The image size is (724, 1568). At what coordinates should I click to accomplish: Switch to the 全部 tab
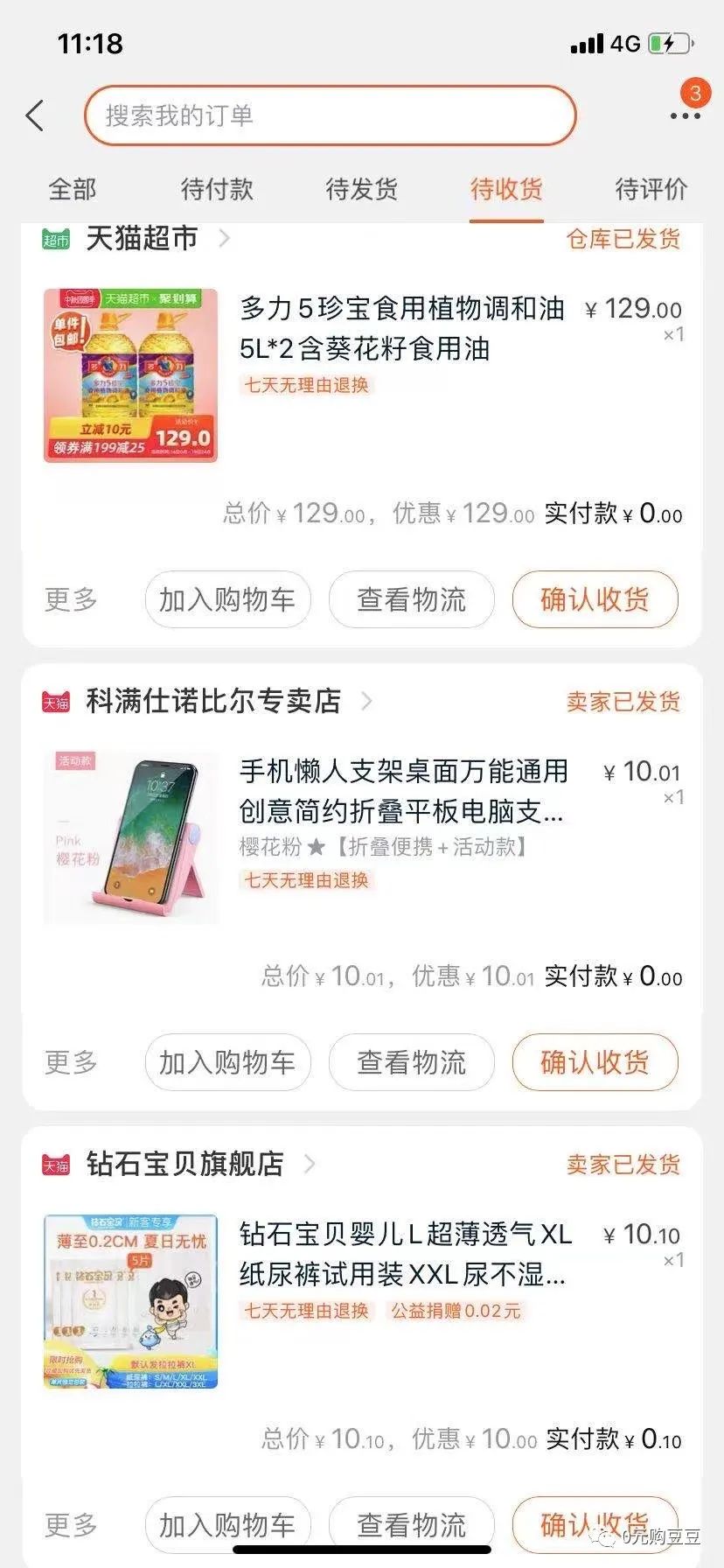[x=73, y=189]
